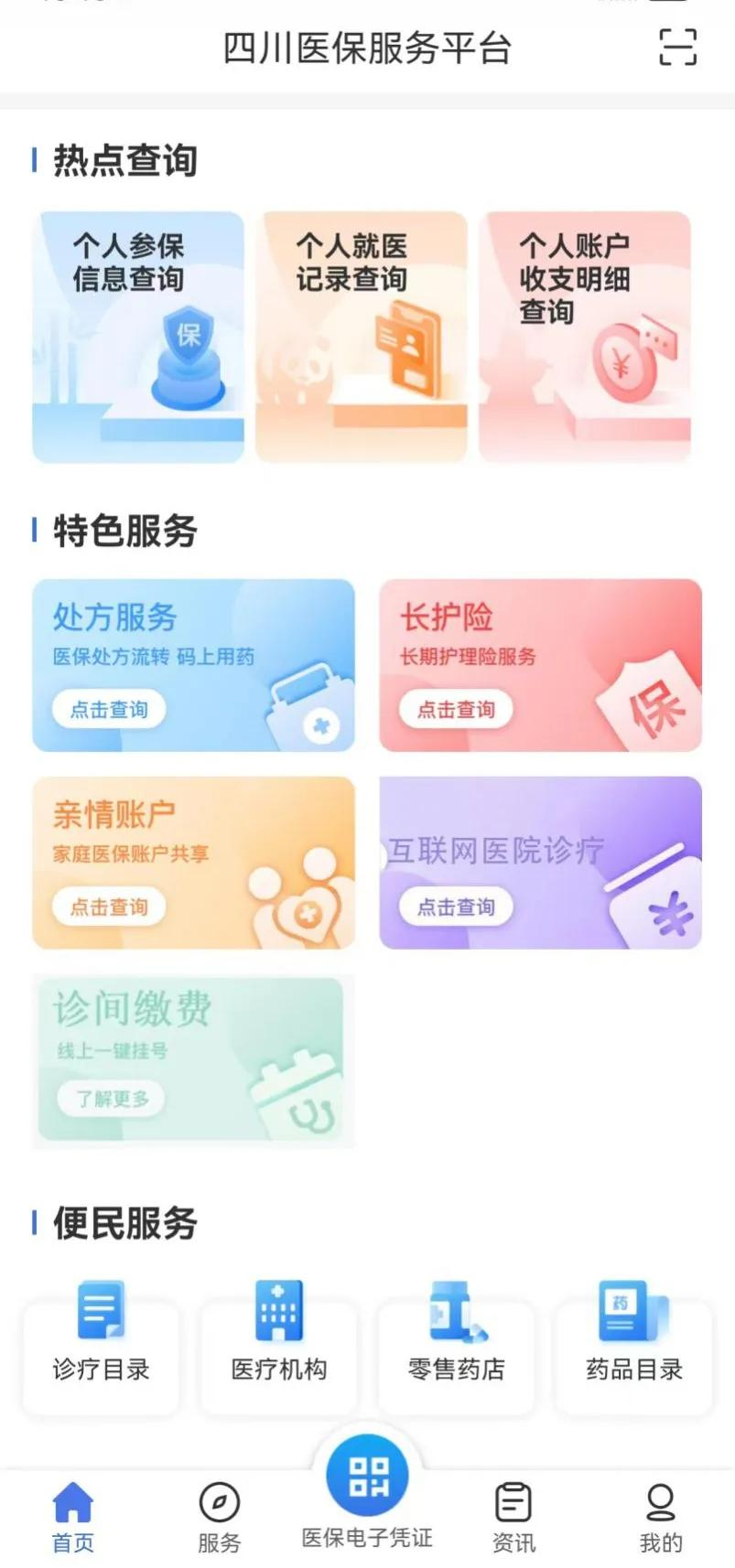Tap 点击查询 on the 长护险 card
This screenshot has height=1568, width=735.
(456, 710)
